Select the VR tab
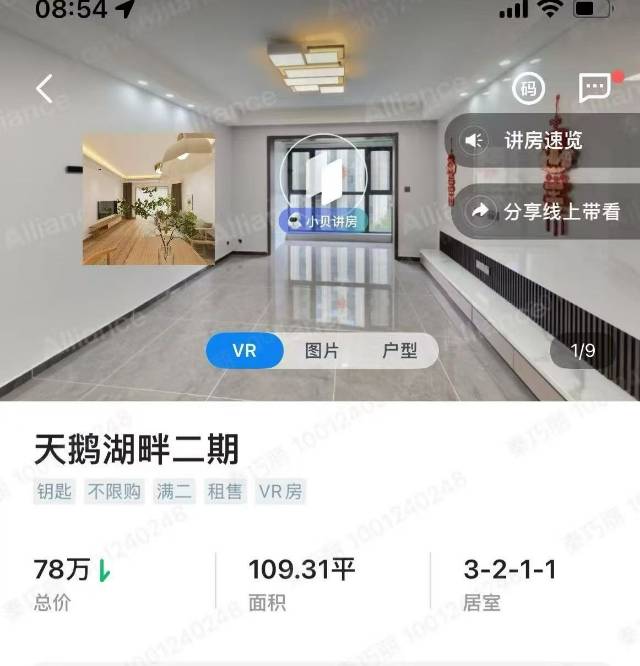 point(244,351)
